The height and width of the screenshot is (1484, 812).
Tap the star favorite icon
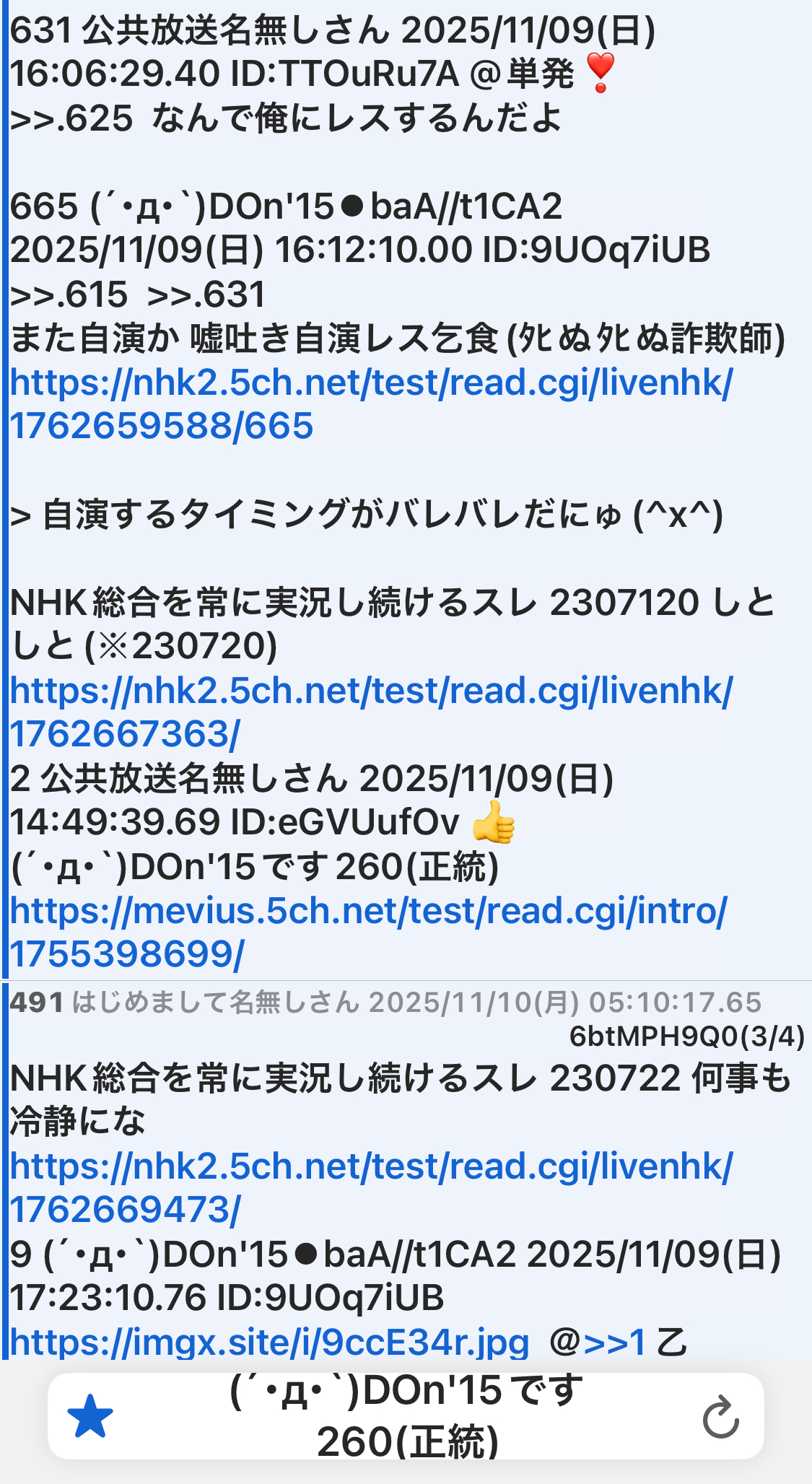click(x=90, y=1416)
